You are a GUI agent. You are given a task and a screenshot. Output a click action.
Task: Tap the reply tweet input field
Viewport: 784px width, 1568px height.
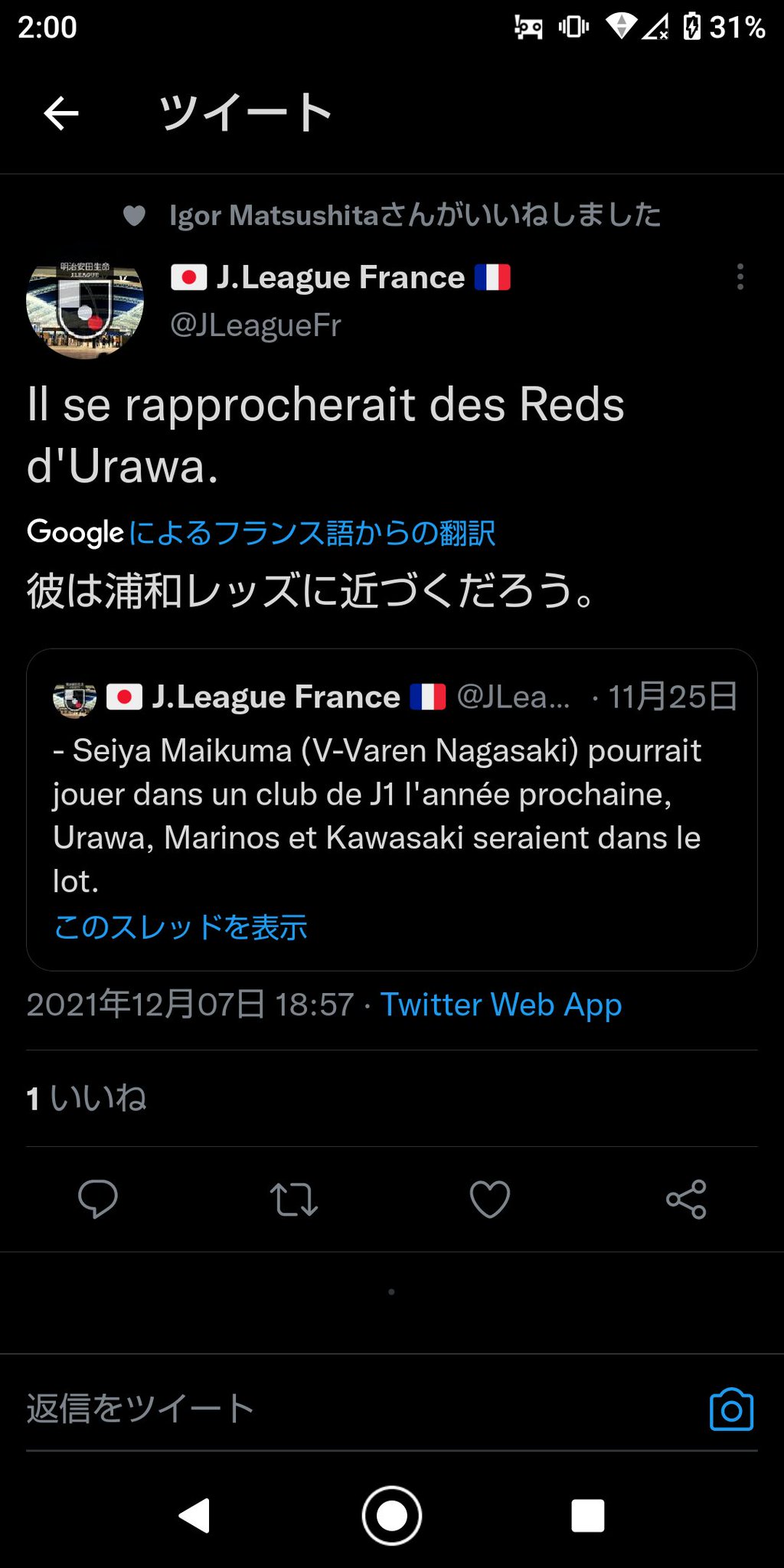coord(345,1409)
